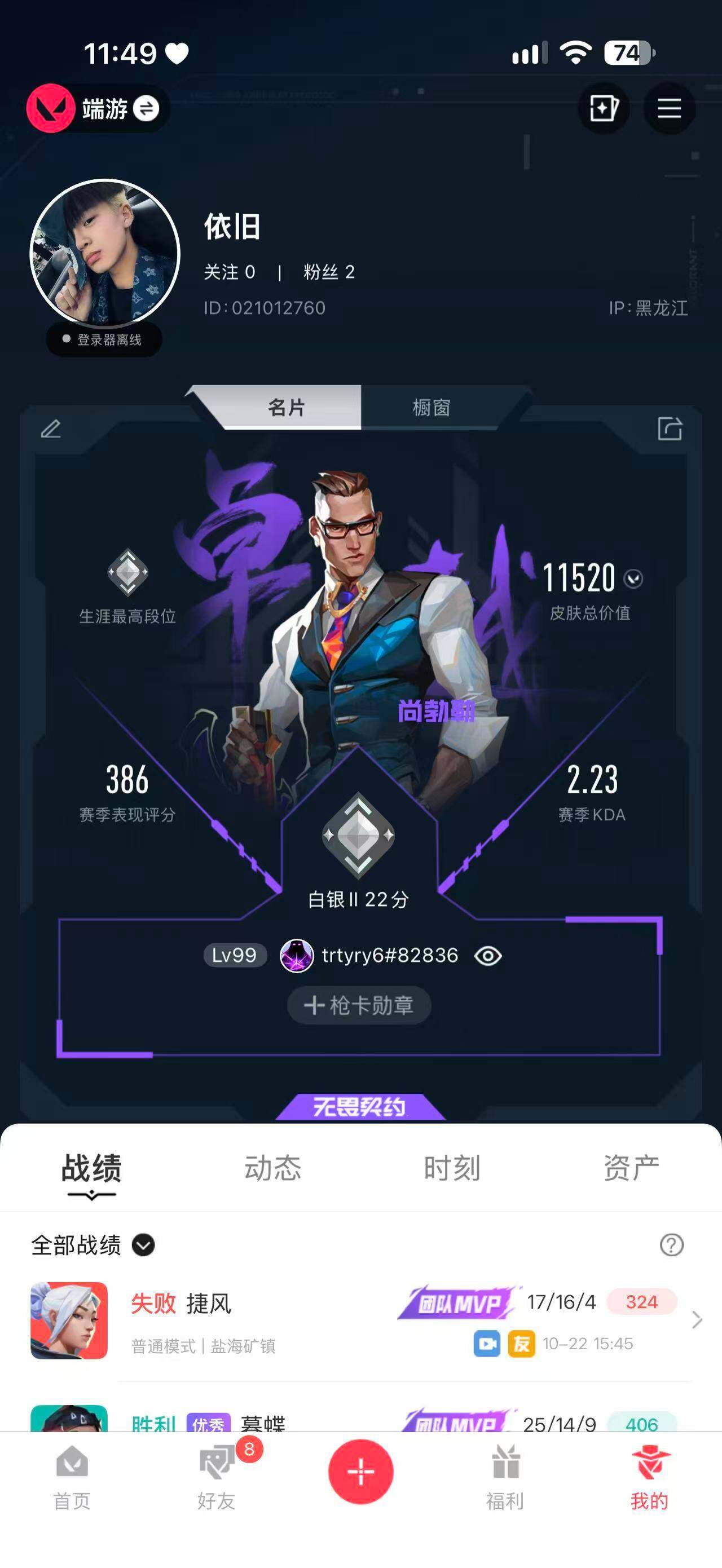
Task: Edit the profile card with pencil icon
Action: click(x=51, y=429)
